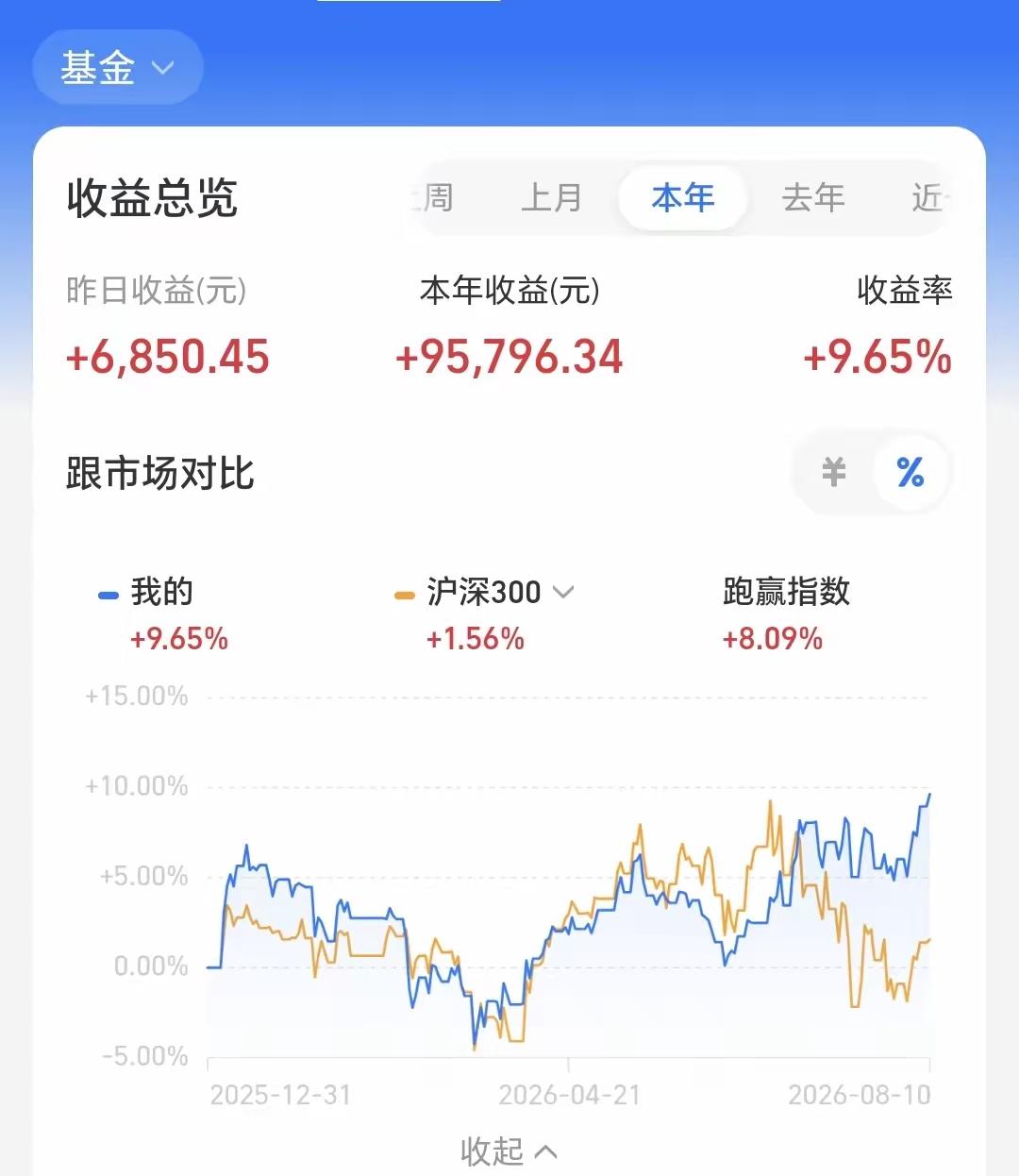The width and height of the screenshot is (1019, 1176).
Task: Show comparison in yuan (¥)
Action: [x=834, y=471]
